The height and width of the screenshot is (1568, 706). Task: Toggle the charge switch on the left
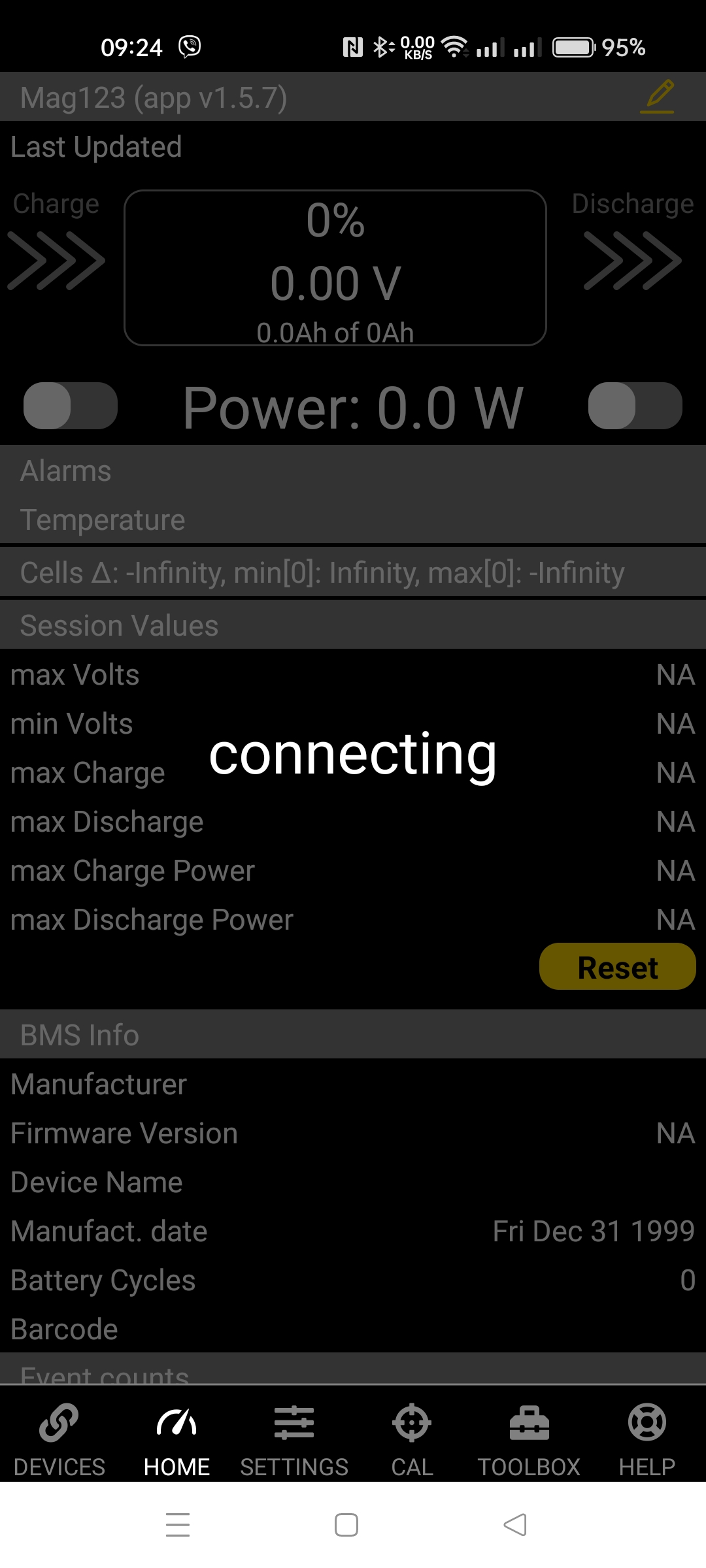coord(71,406)
